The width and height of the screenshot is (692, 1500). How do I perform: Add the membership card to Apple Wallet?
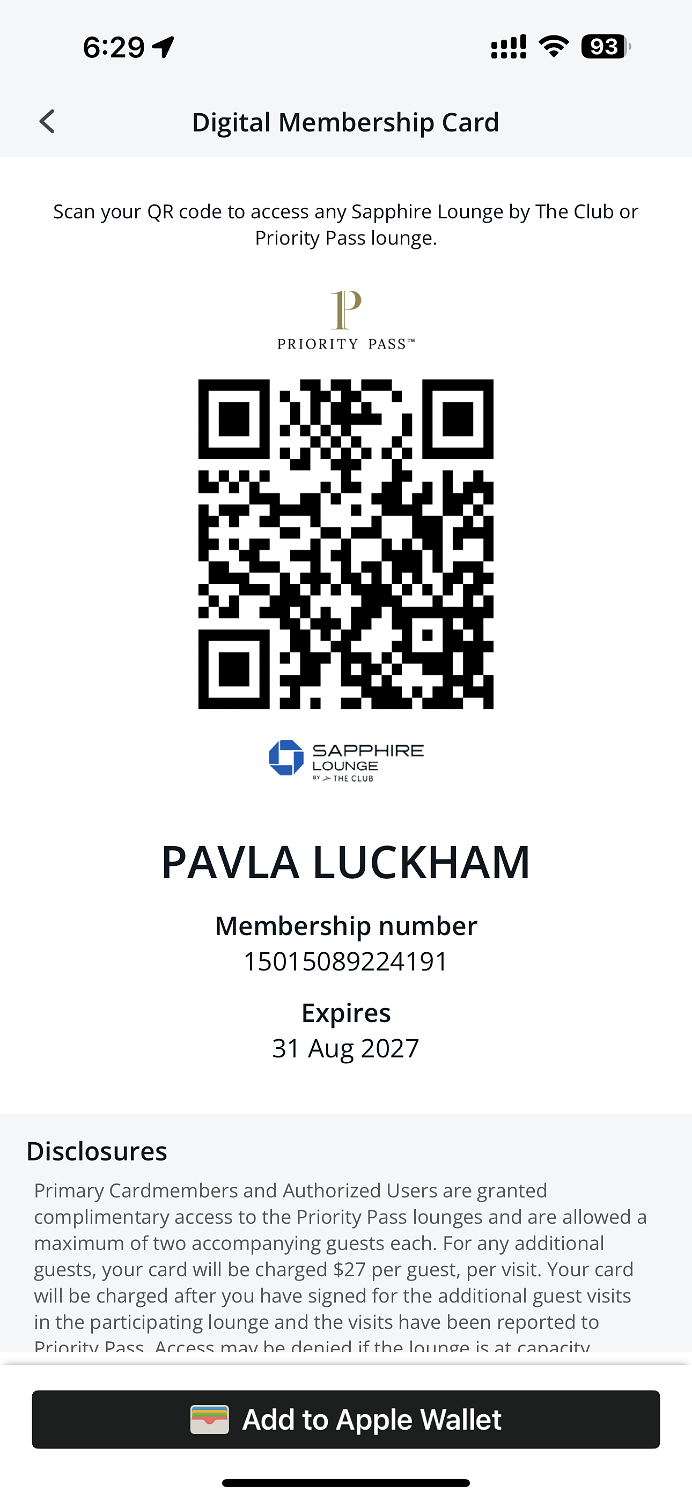(x=346, y=1419)
